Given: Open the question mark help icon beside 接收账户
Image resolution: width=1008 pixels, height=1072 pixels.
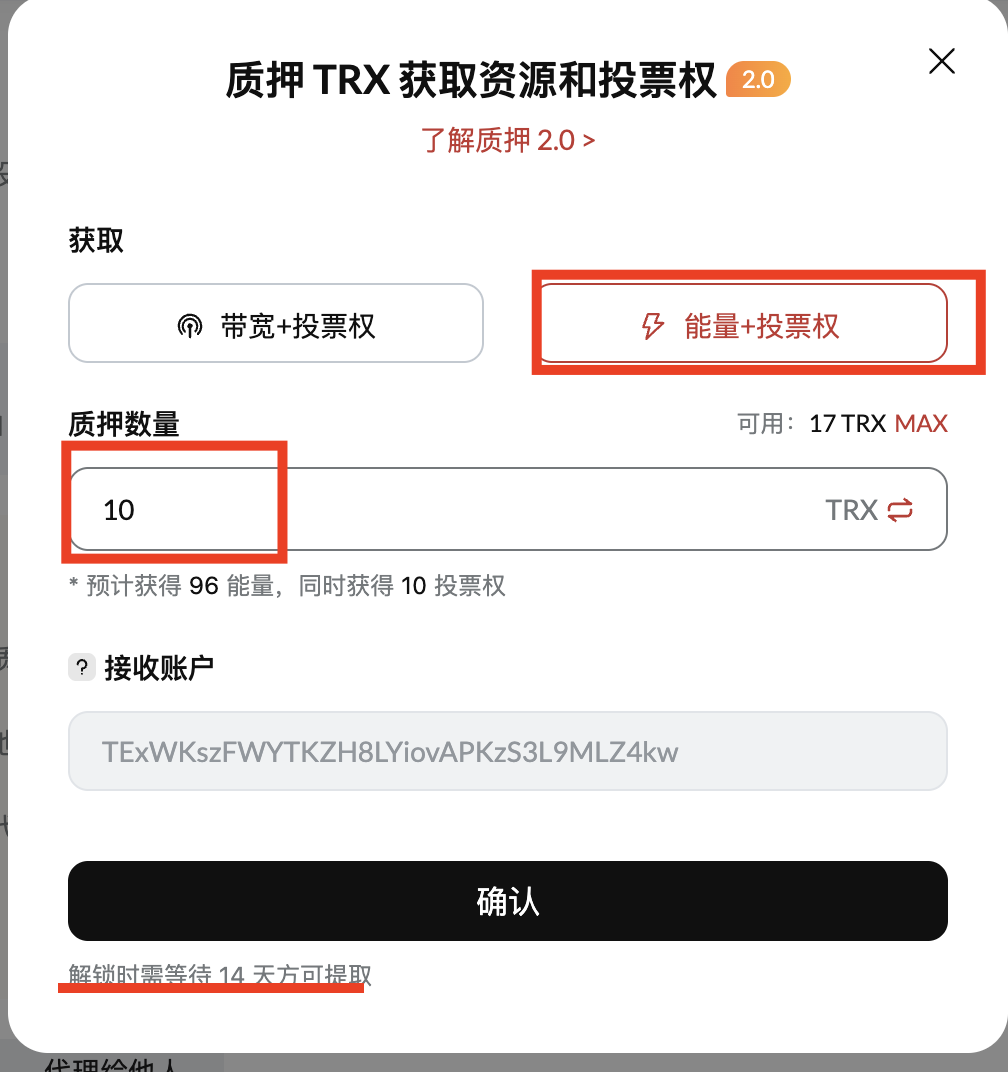Looking at the screenshot, I should point(81,667).
